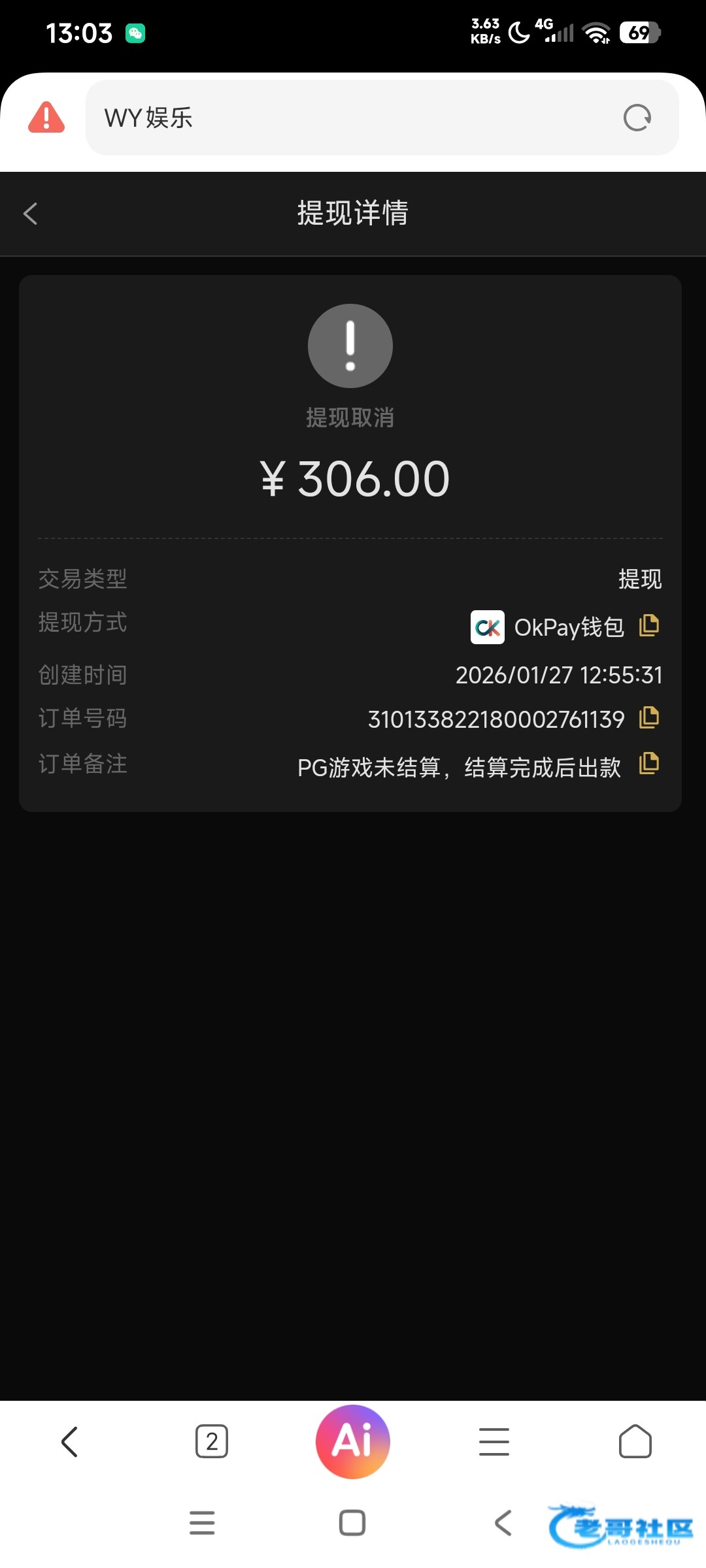Copy the OkPay钱包 withdrawal method
This screenshot has height=1568, width=706.
point(648,626)
